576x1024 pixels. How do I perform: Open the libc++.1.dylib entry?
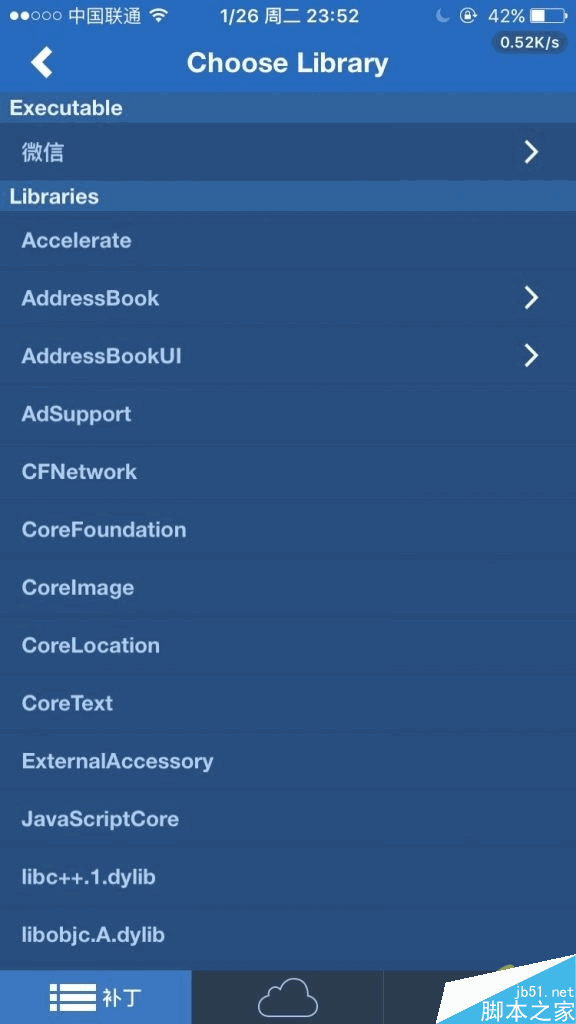coord(288,876)
